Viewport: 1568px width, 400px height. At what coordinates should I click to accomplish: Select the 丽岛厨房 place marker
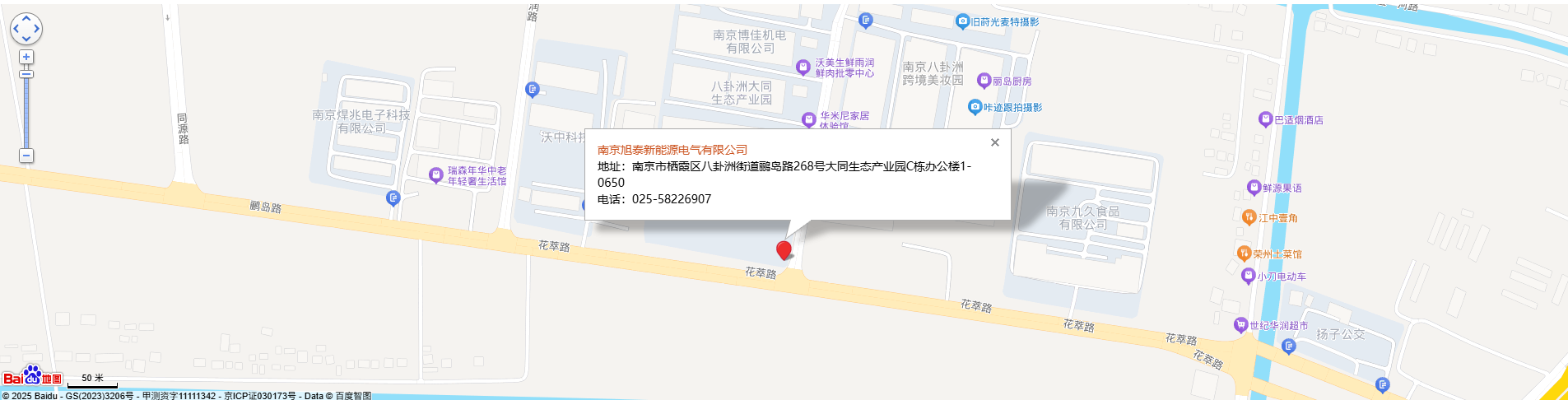(x=984, y=81)
